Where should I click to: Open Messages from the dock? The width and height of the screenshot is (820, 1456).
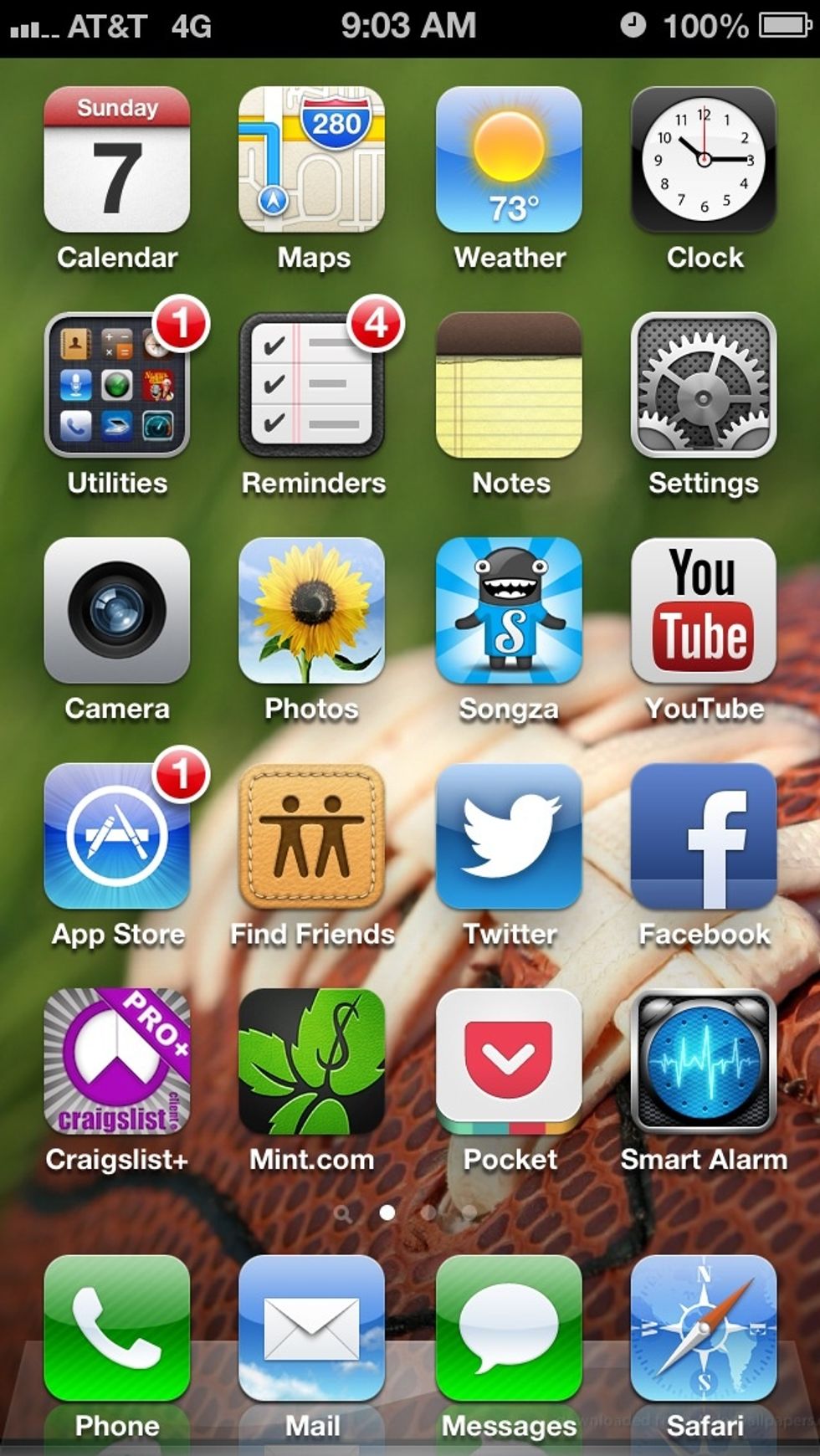point(509,1328)
